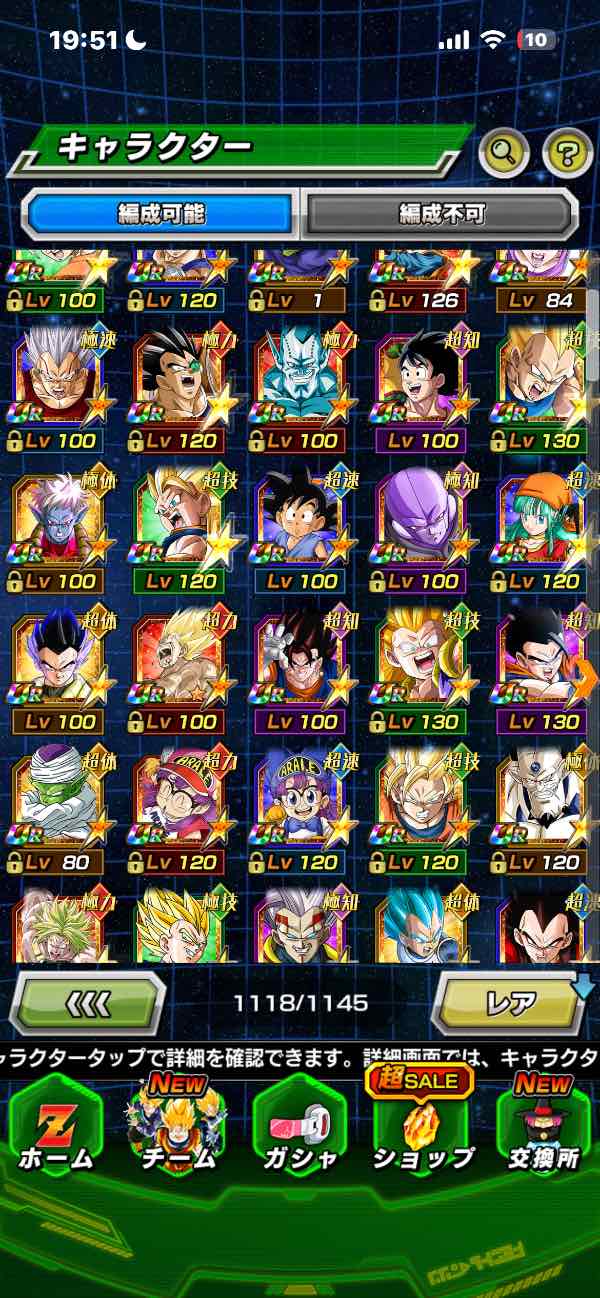
Task: Open the character search magnifier
Action: (505, 152)
